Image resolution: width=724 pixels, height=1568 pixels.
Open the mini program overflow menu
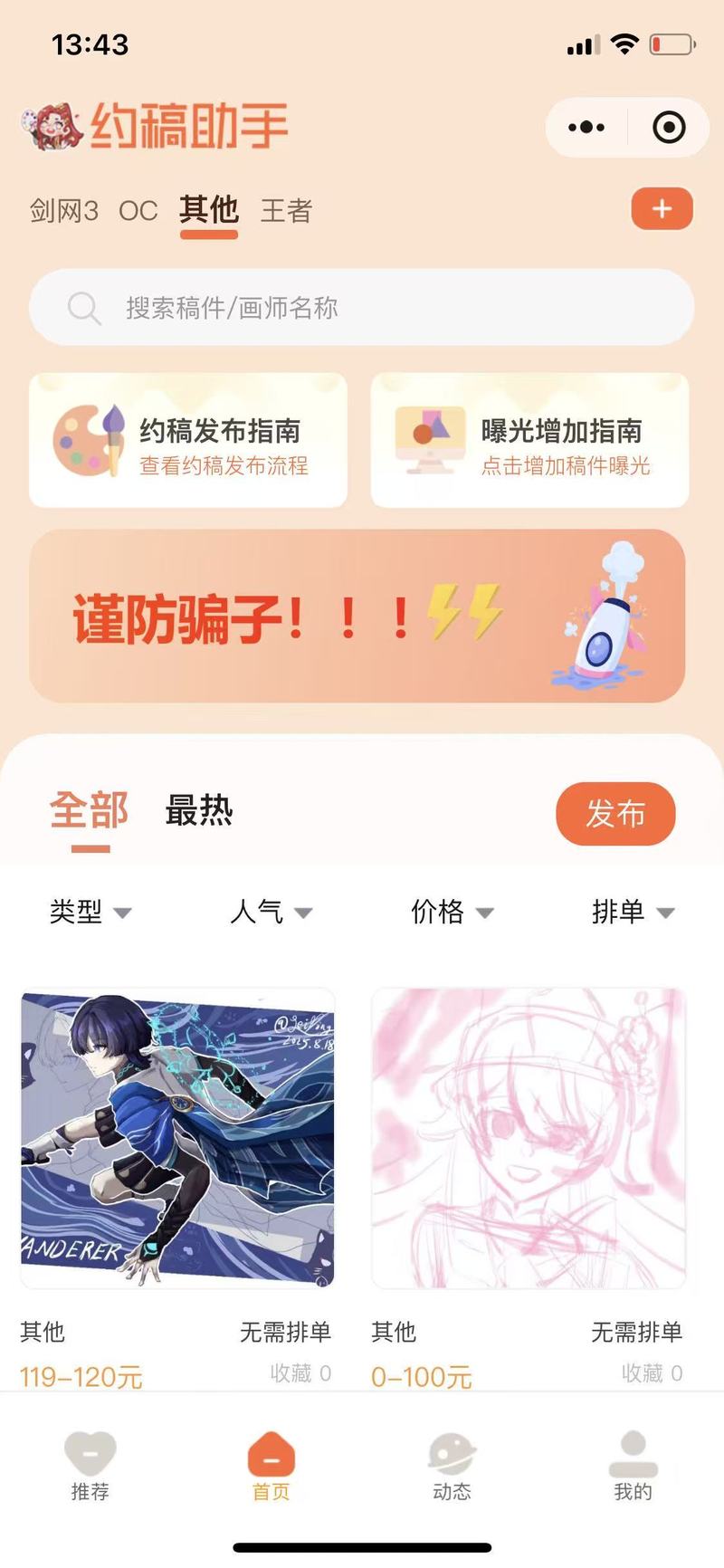(x=586, y=128)
